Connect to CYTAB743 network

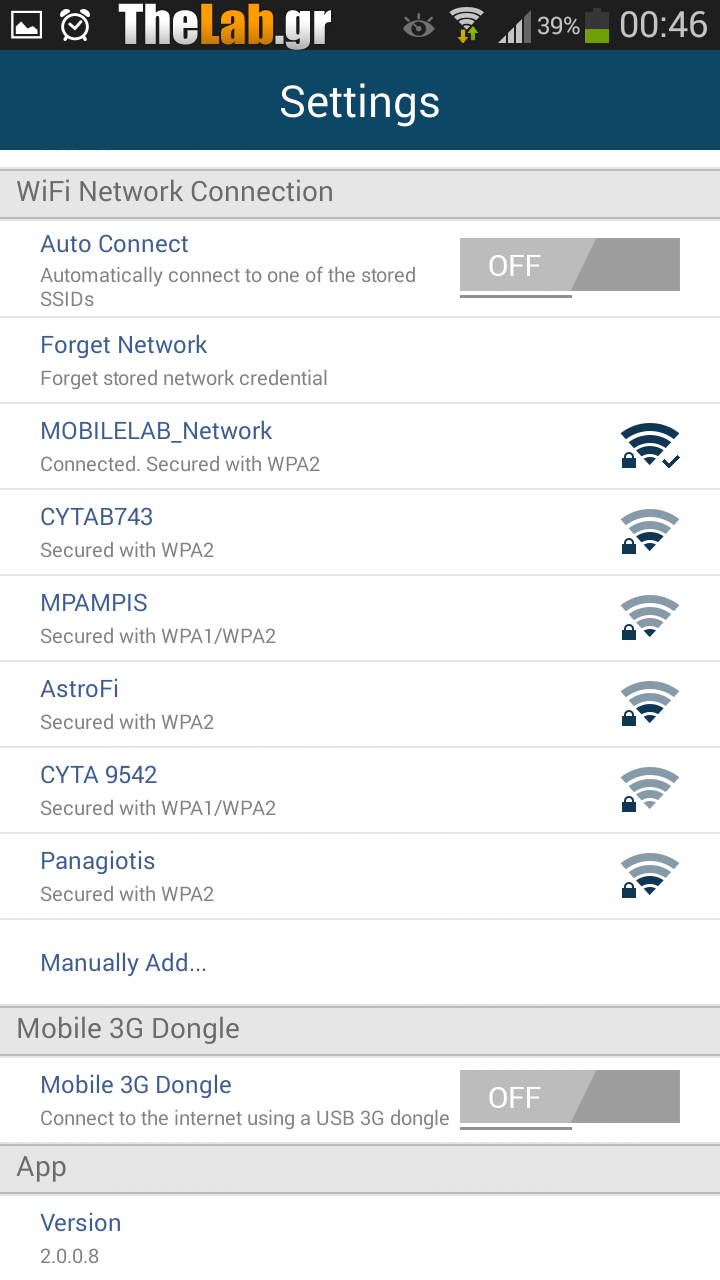coord(360,533)
